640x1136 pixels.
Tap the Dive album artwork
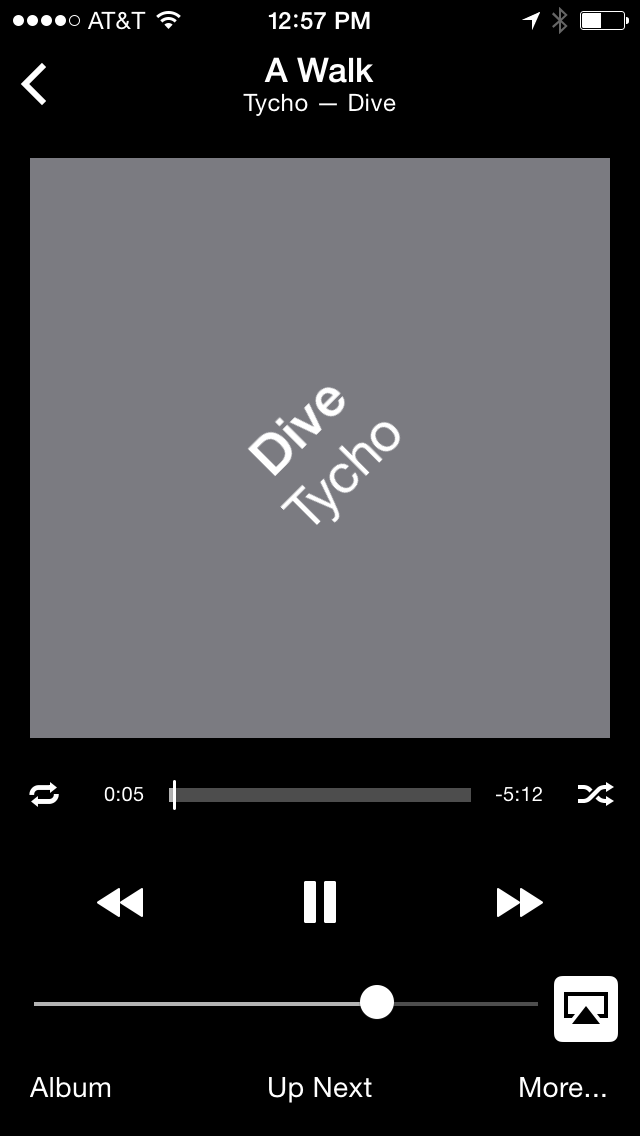(320, 447)
